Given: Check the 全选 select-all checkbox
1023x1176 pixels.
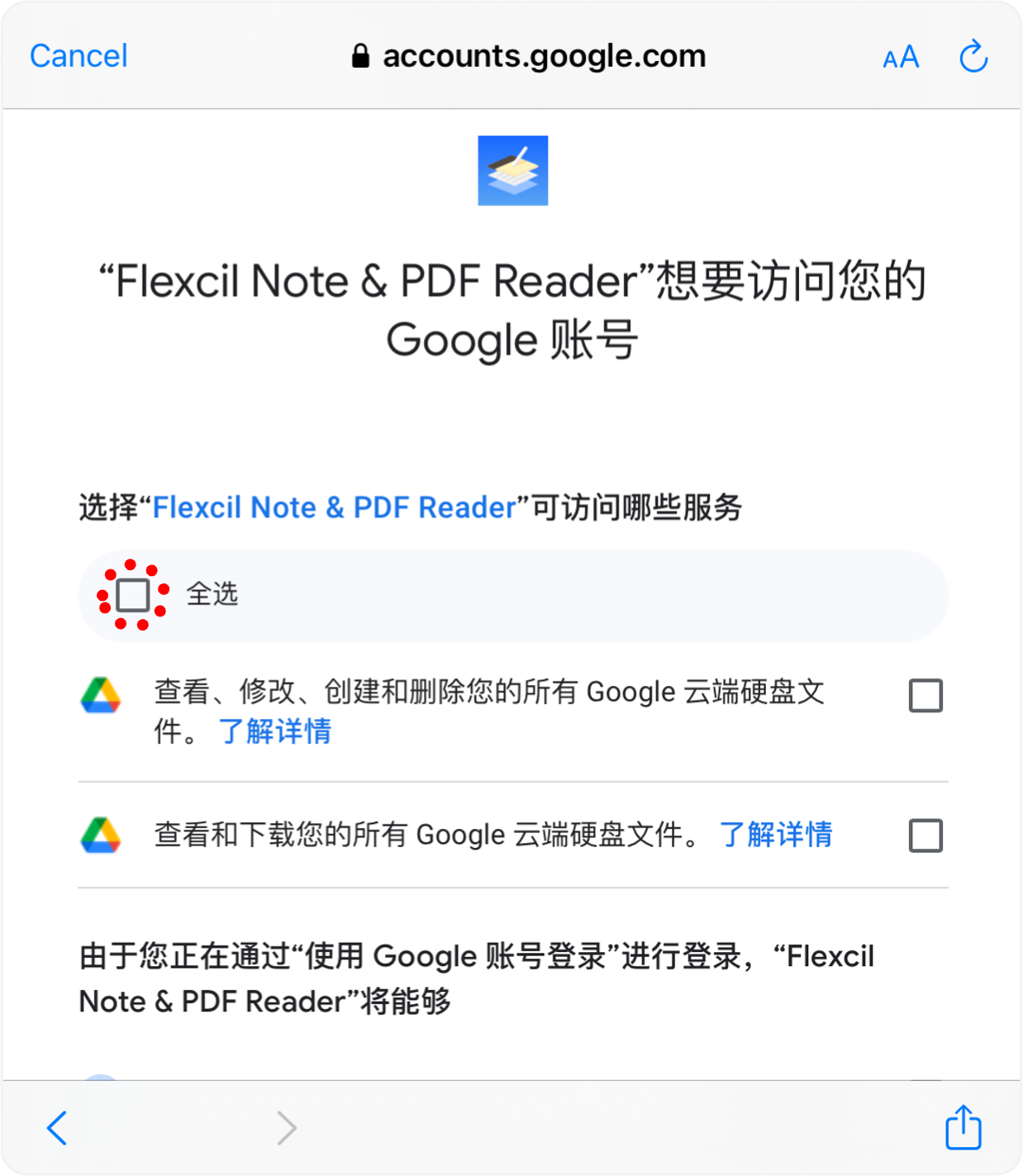Looking at the screenshot, I should [133, 595].
